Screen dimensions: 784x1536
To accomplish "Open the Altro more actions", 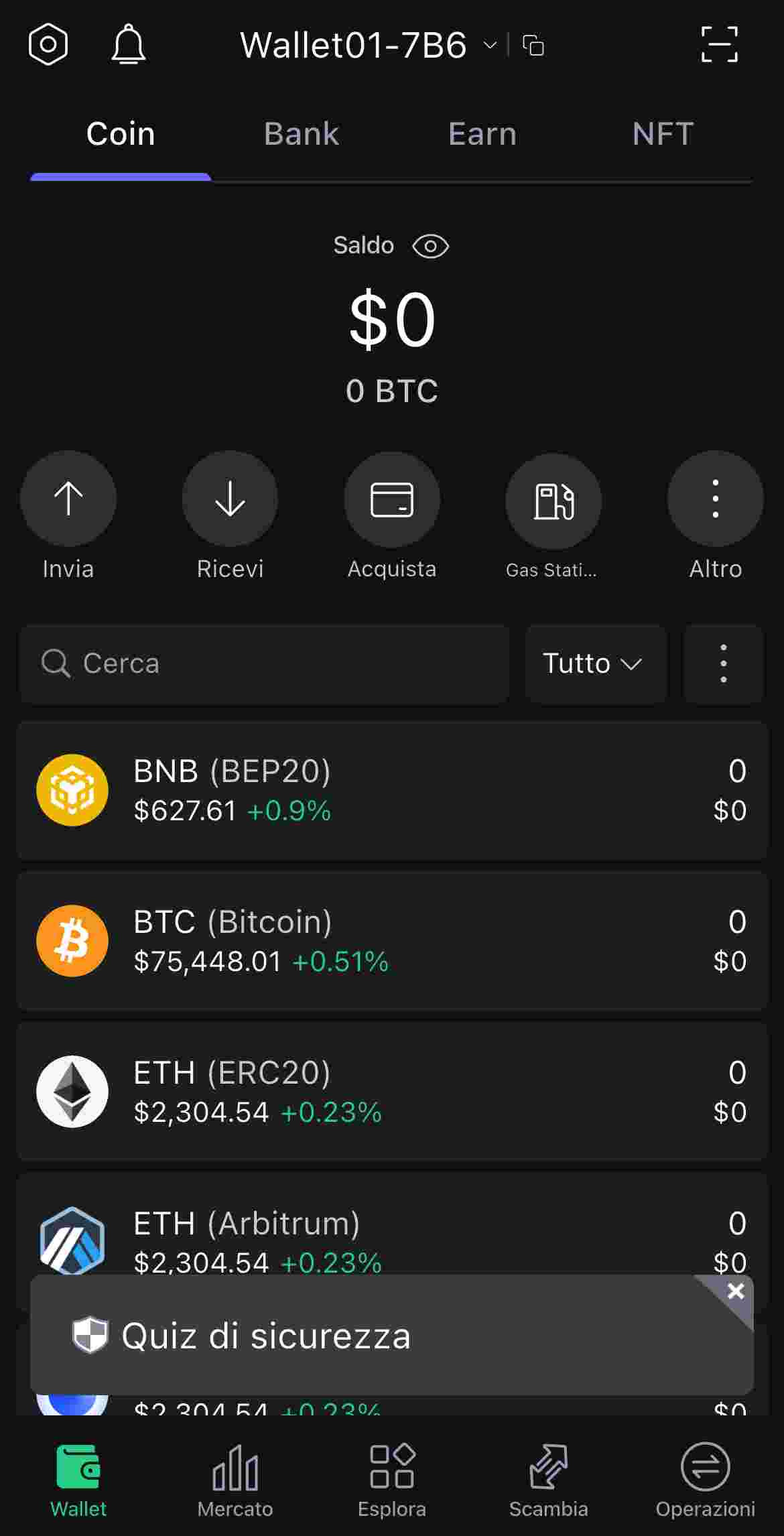I will tap(715, 499).
